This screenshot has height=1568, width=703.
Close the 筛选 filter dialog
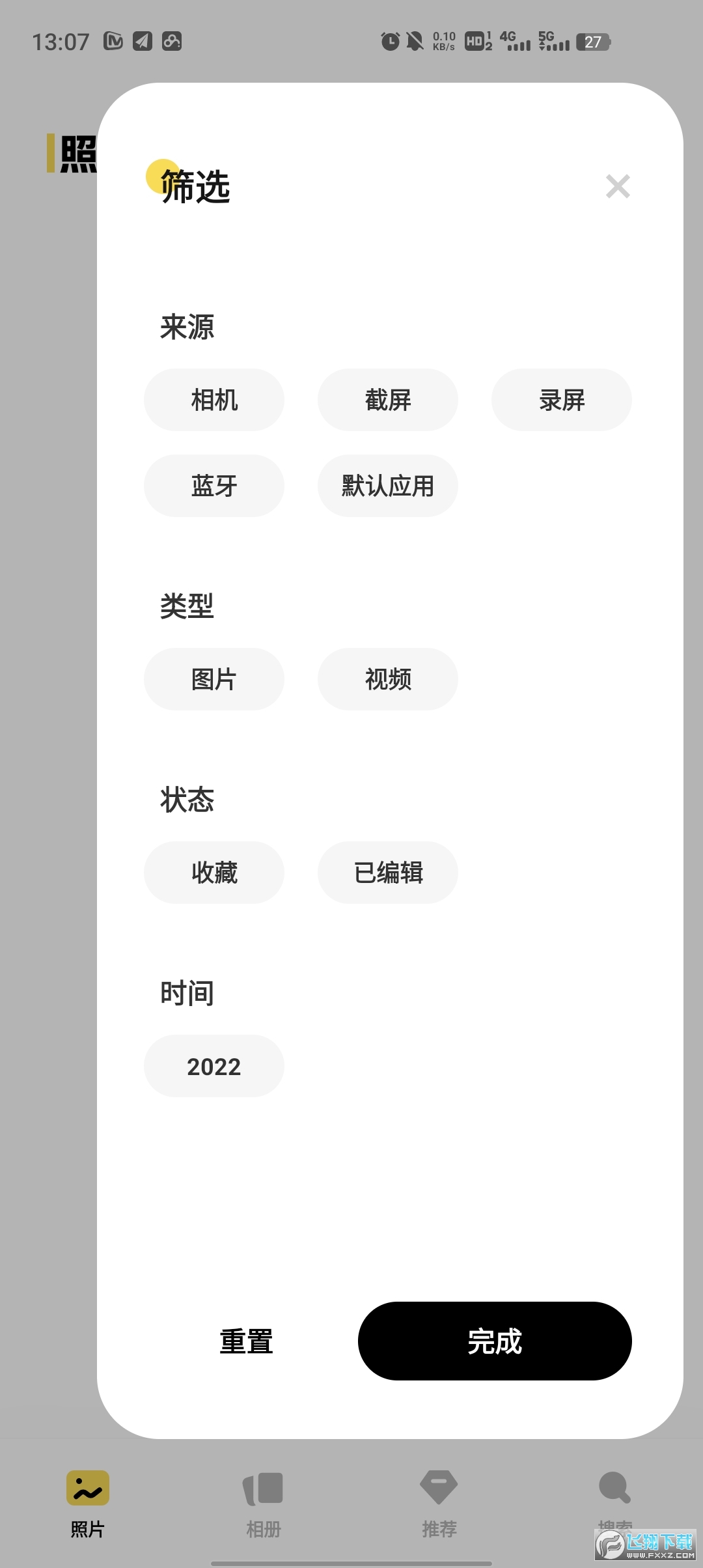point(617,186)
